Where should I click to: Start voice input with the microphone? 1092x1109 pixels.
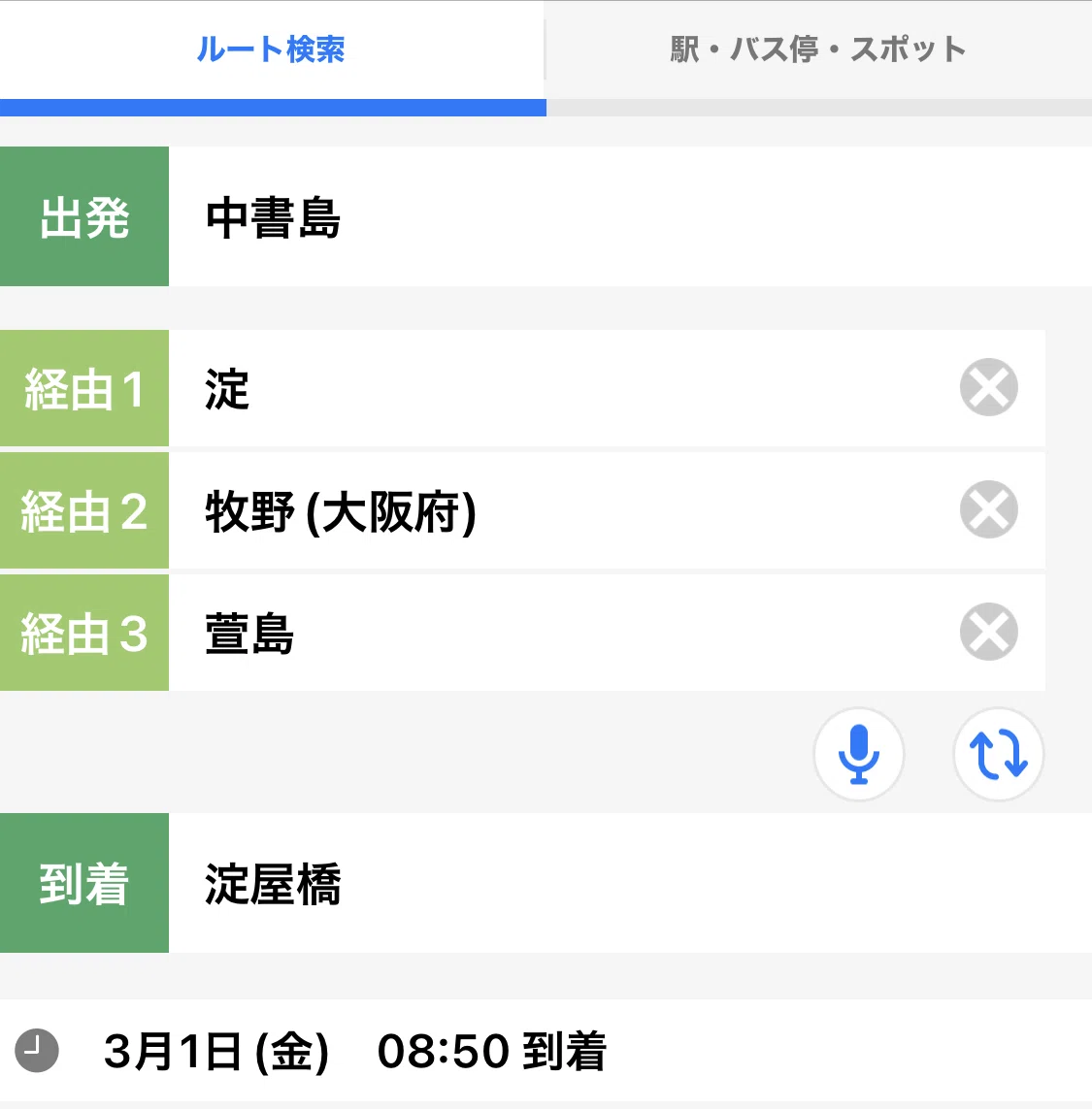tap(858, 755)
